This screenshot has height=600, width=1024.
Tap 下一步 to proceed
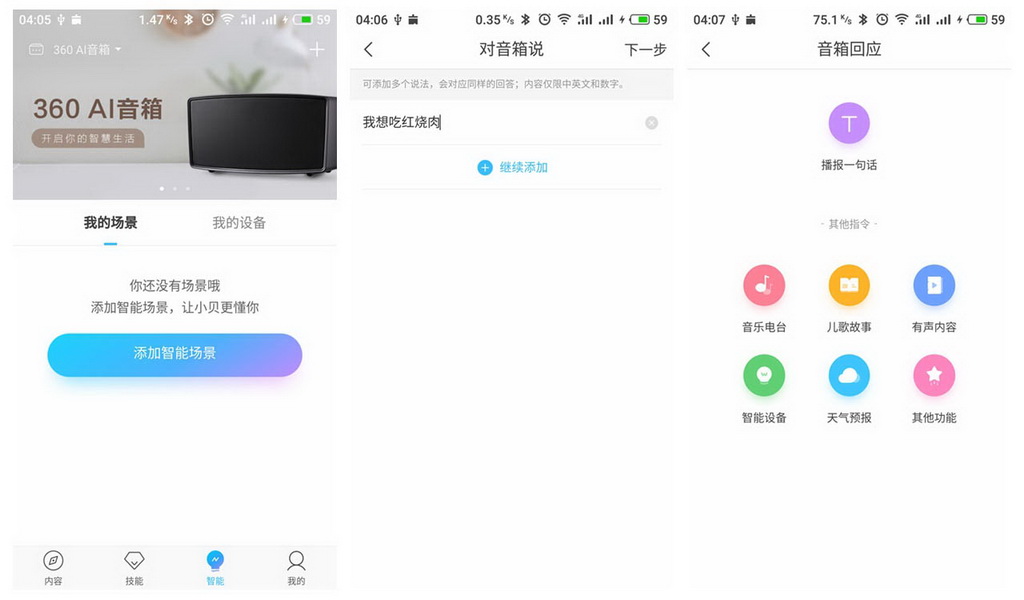click(645, 49)
